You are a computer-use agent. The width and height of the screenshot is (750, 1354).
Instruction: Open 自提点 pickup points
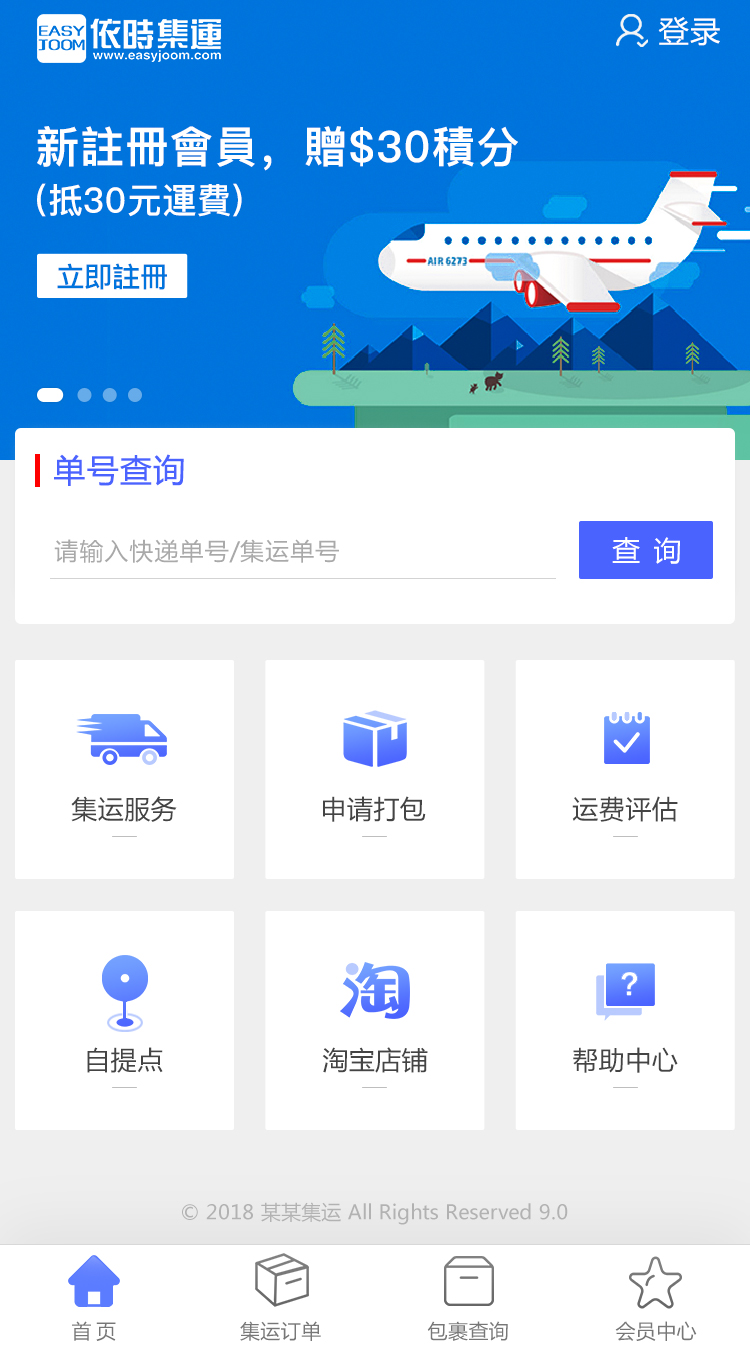coord(124,1020)
